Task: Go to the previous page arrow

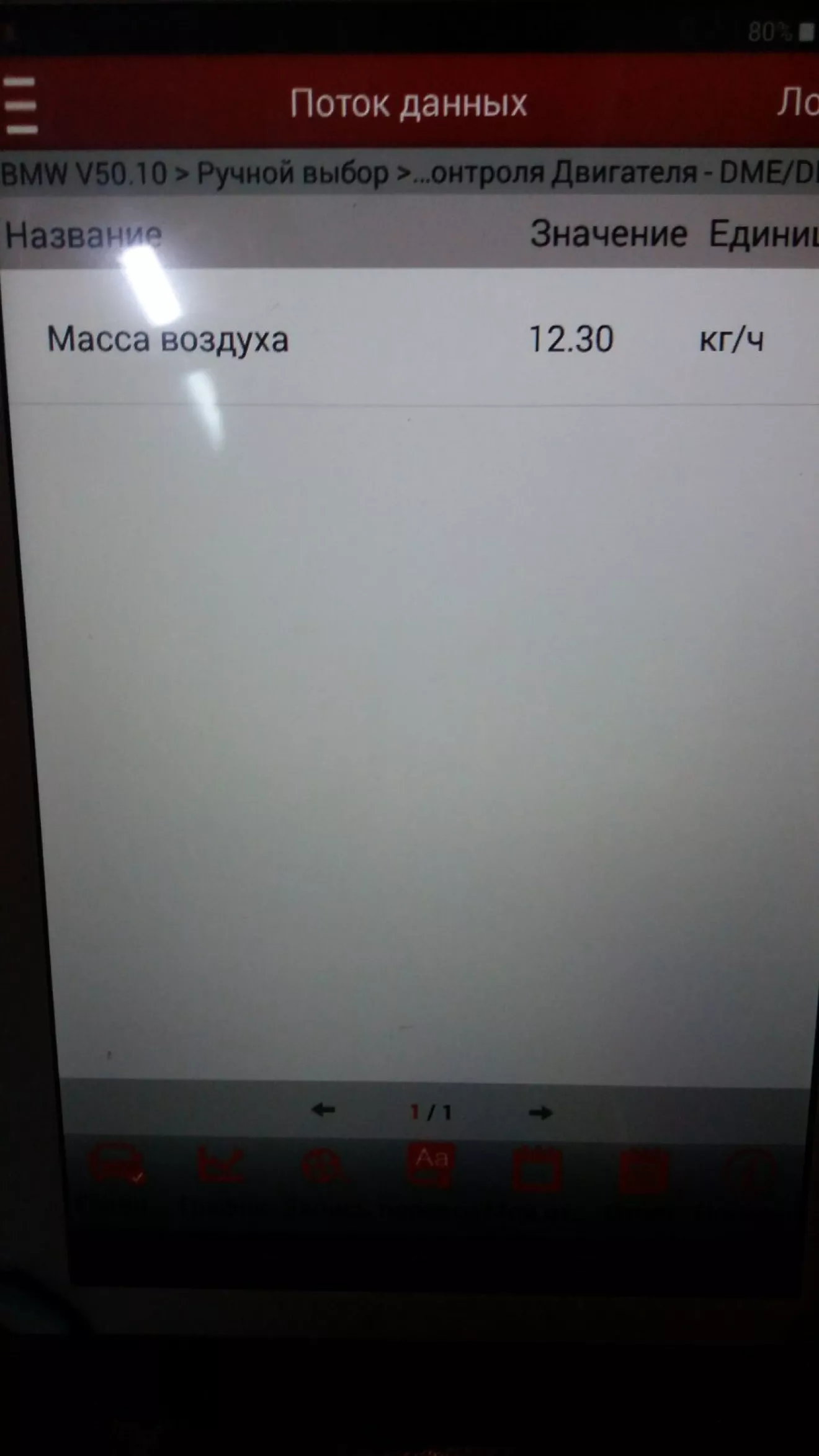Action: coord(323,1110)
